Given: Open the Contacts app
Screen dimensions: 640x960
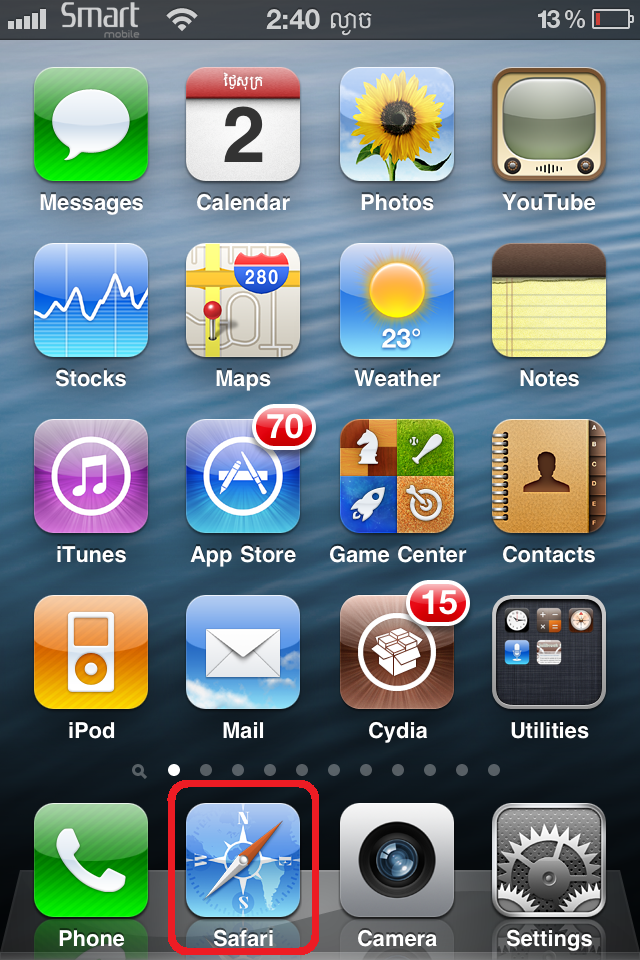Looking at the screenshot, I should (549, 476).
